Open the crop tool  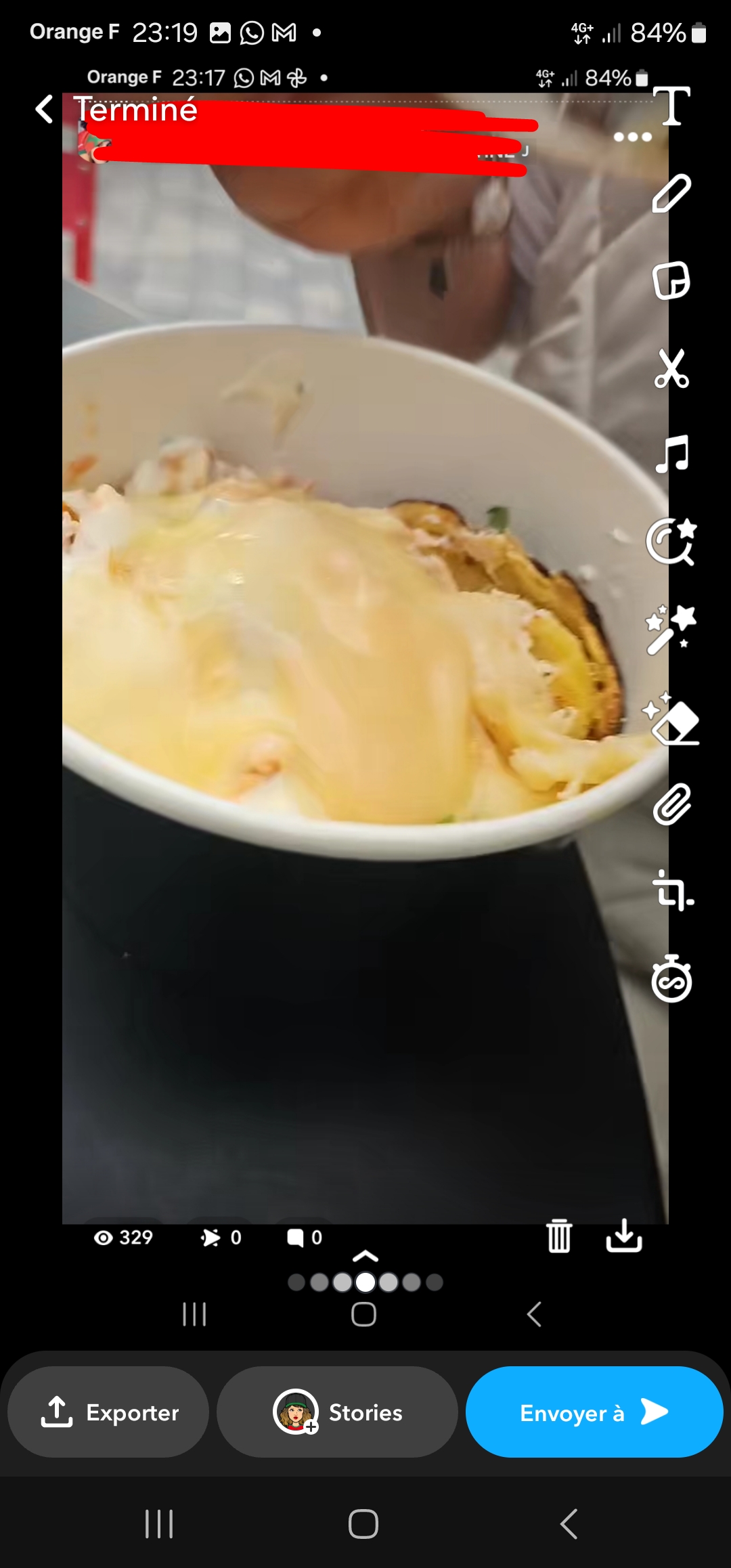(x=671, y=891)
